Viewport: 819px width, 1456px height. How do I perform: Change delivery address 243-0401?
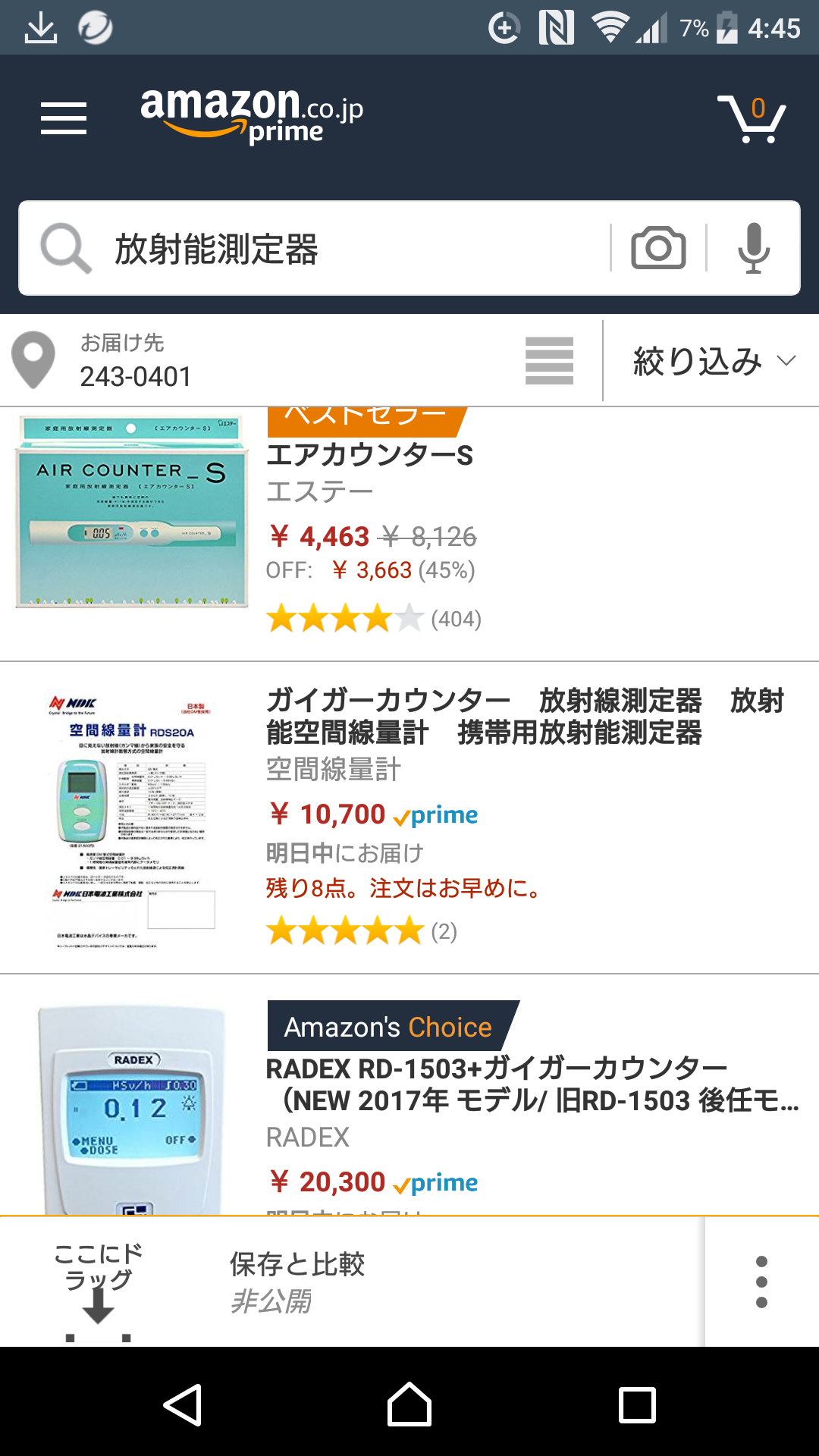[x=136, y=361]
